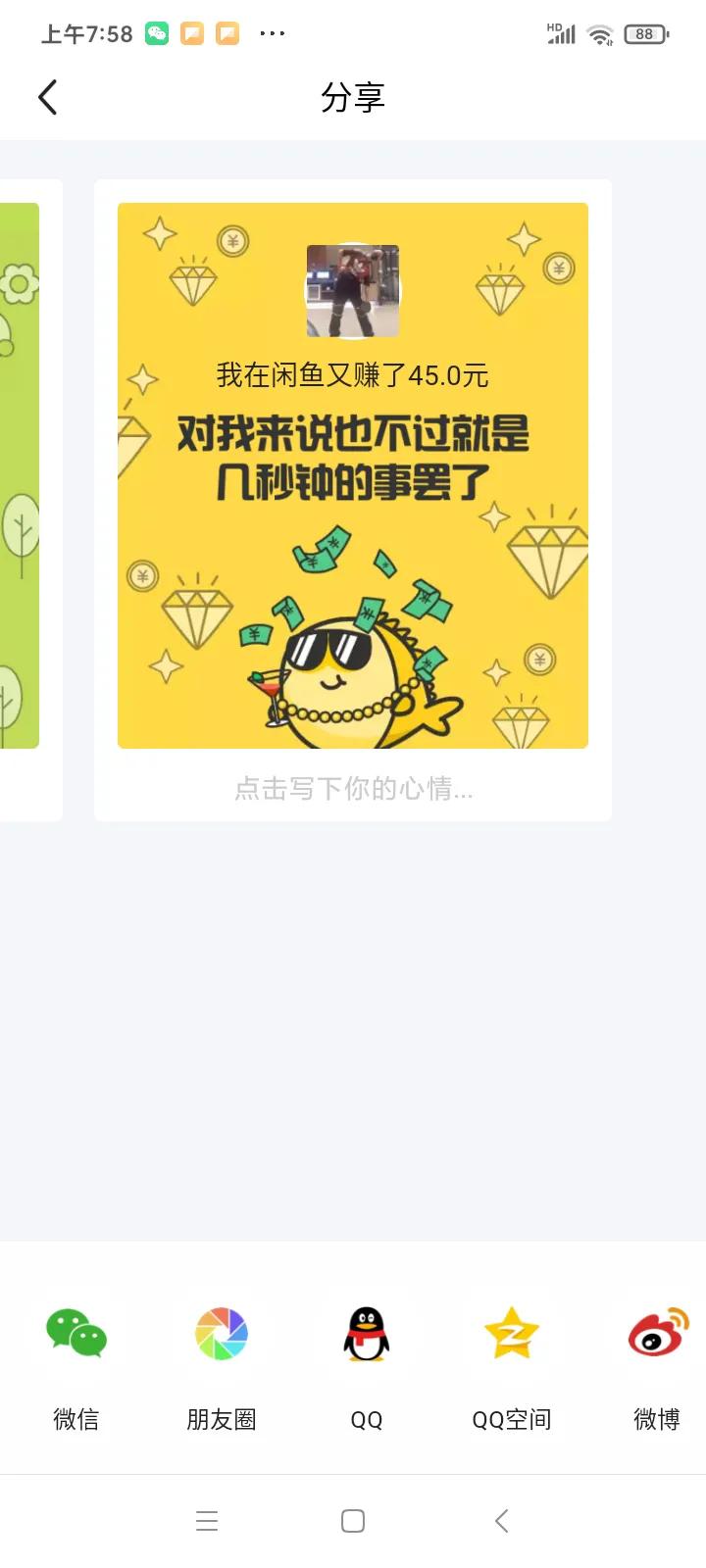706x1568 pixels.
Task: Tap the back arrow beside 分享
Action: [48, 97]
